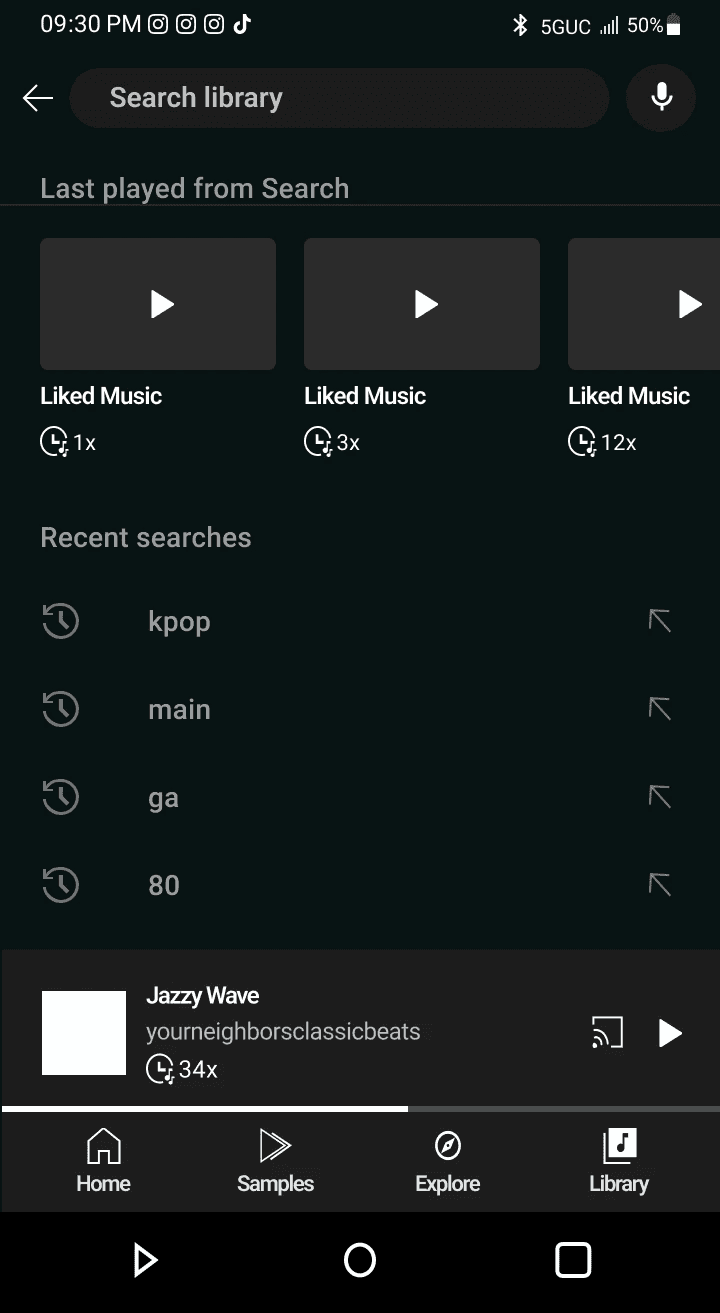
Task: Start voice search with the microphone
Action: [x=661, y=98]
